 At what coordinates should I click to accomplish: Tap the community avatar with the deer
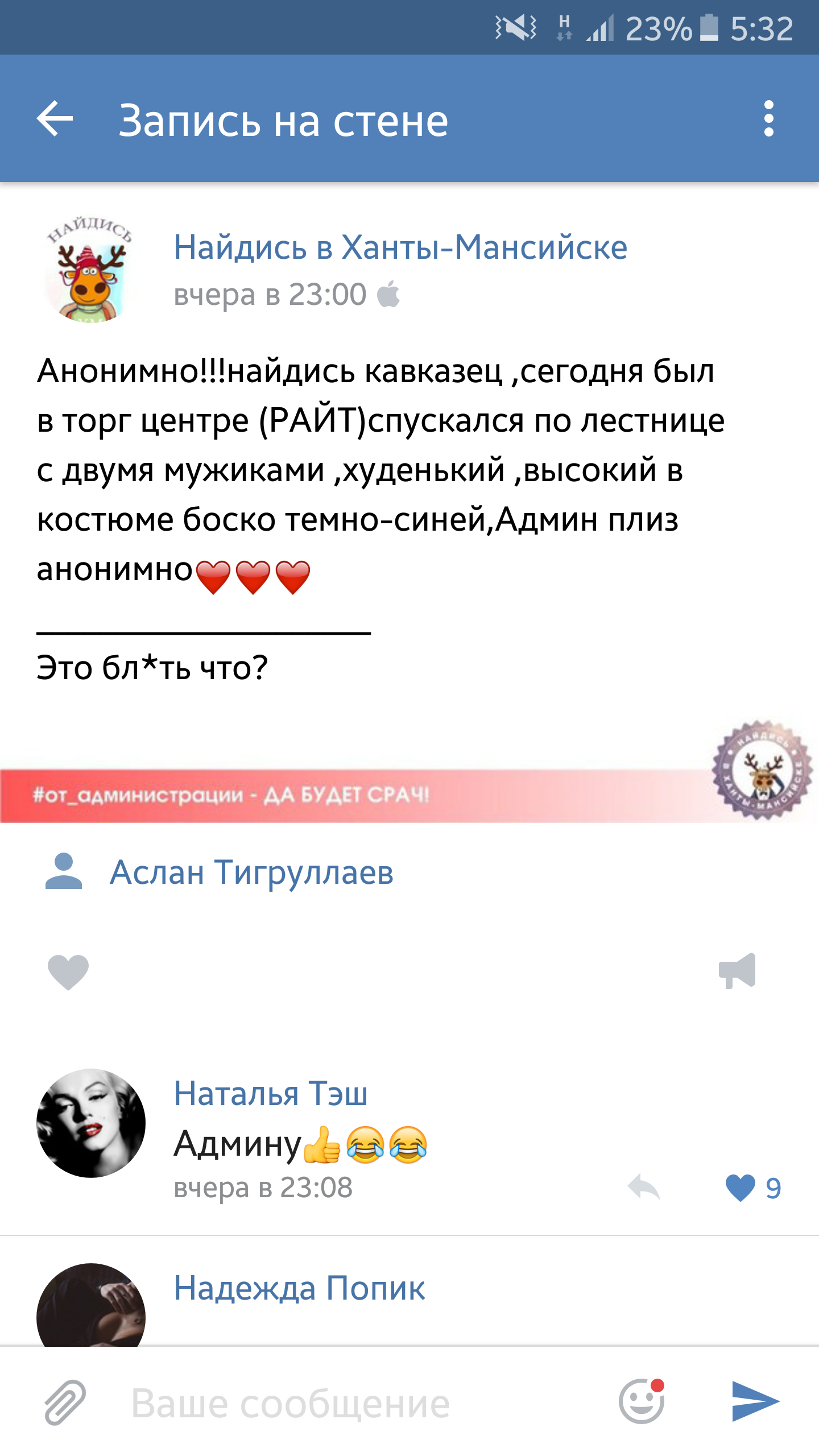[90, 270]
